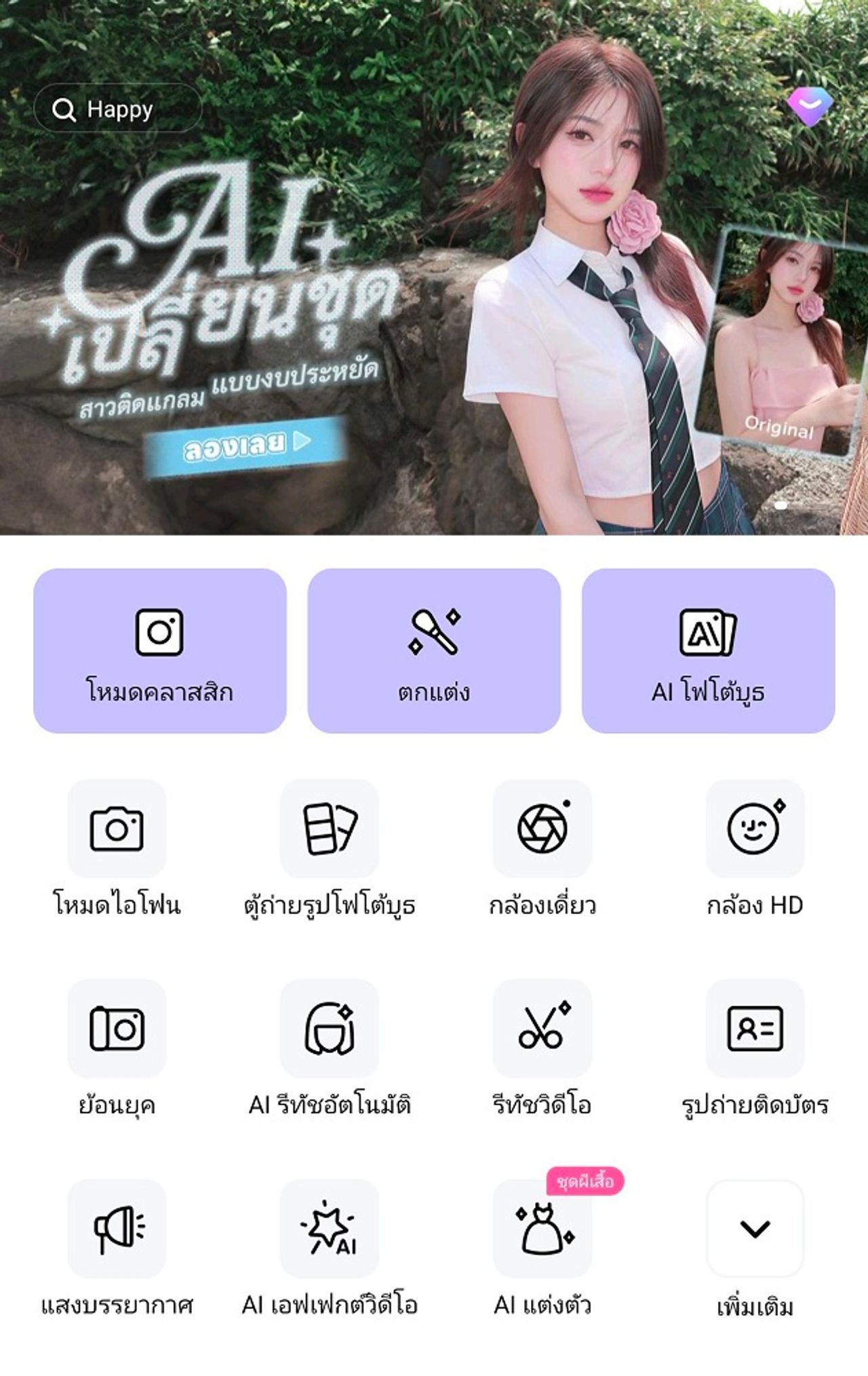868x1376 pixels.
Task: Open AI เอฟเฟกต์วิดีโอ
Action: pos(330,1228)
